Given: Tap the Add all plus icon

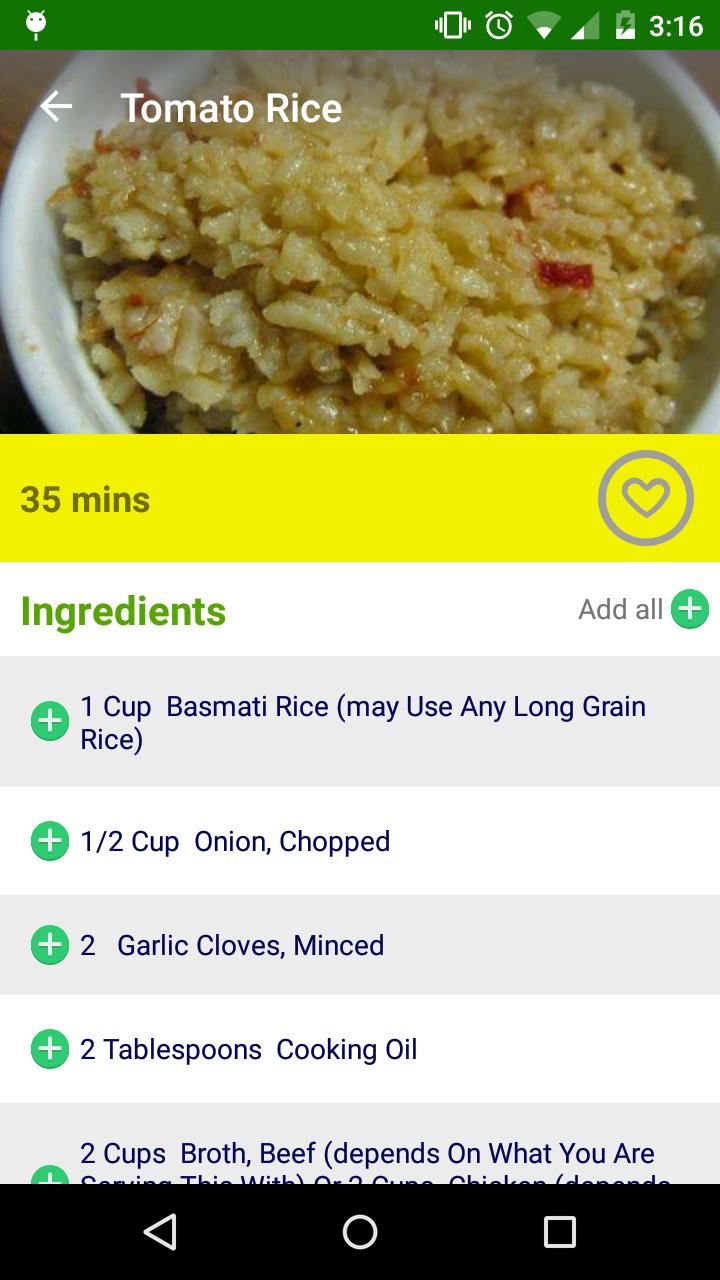Looking at the screenshot, I should tap(689, 609).
